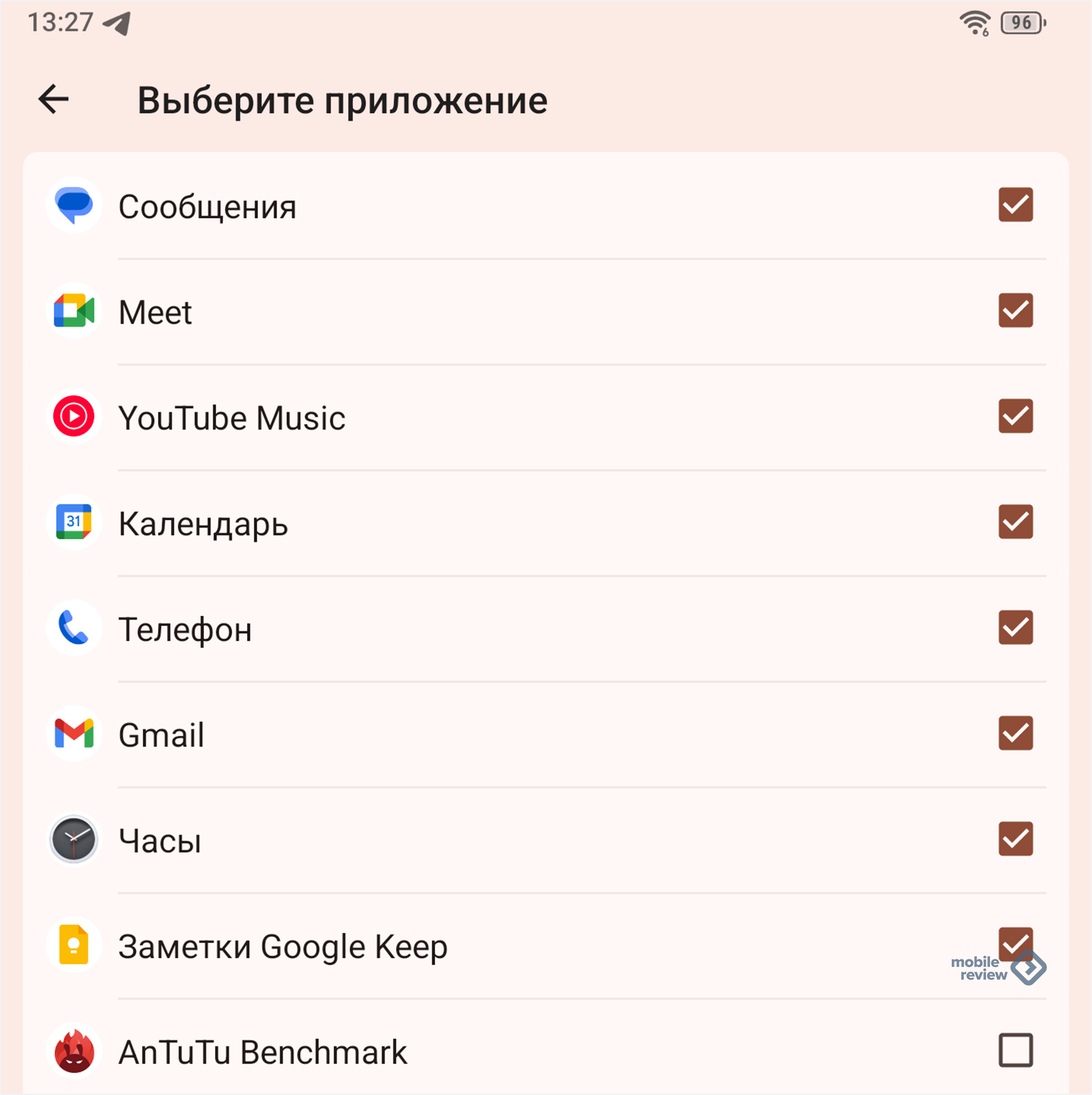This screenshot has width=1092, height=1095.
Task: Untick YouTube Music in the list
Action: pos(1015,417)
